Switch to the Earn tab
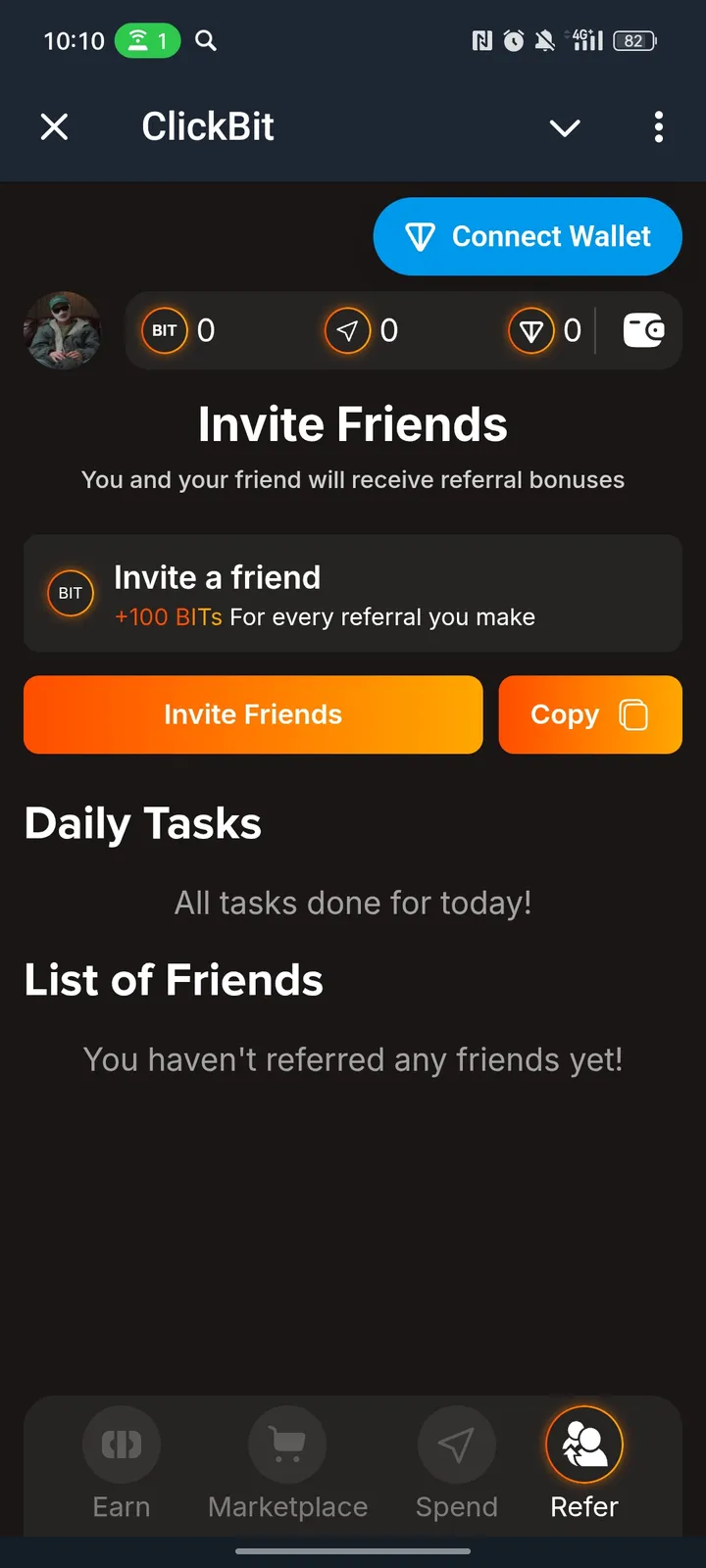The width and height of the screenshot is (706, 1568). pos(122,1465)
